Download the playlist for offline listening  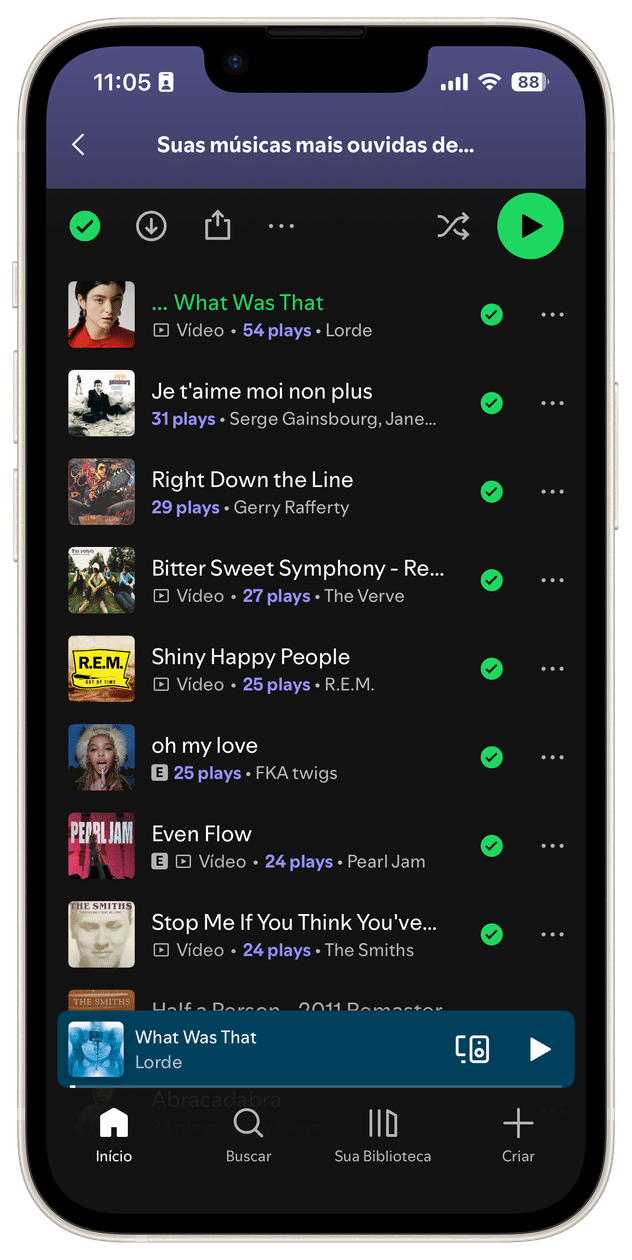[151, 227]
